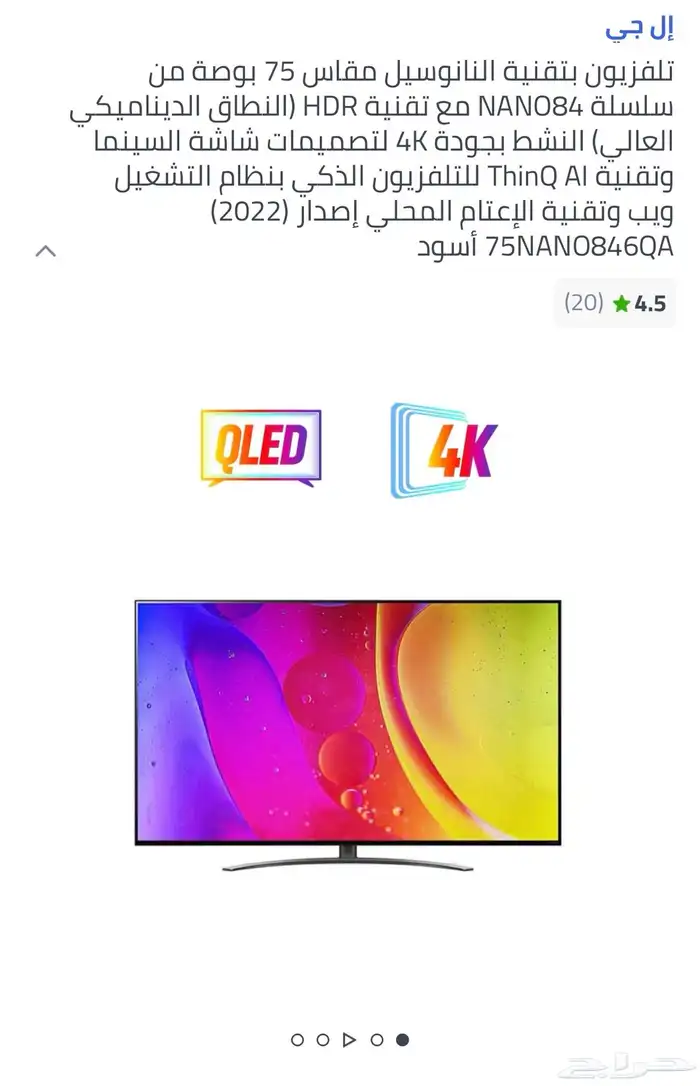Collapse the product title with the chevron
Viewport: 700px width, 1086px height.
pyautogui.click(x=46, y=251)
